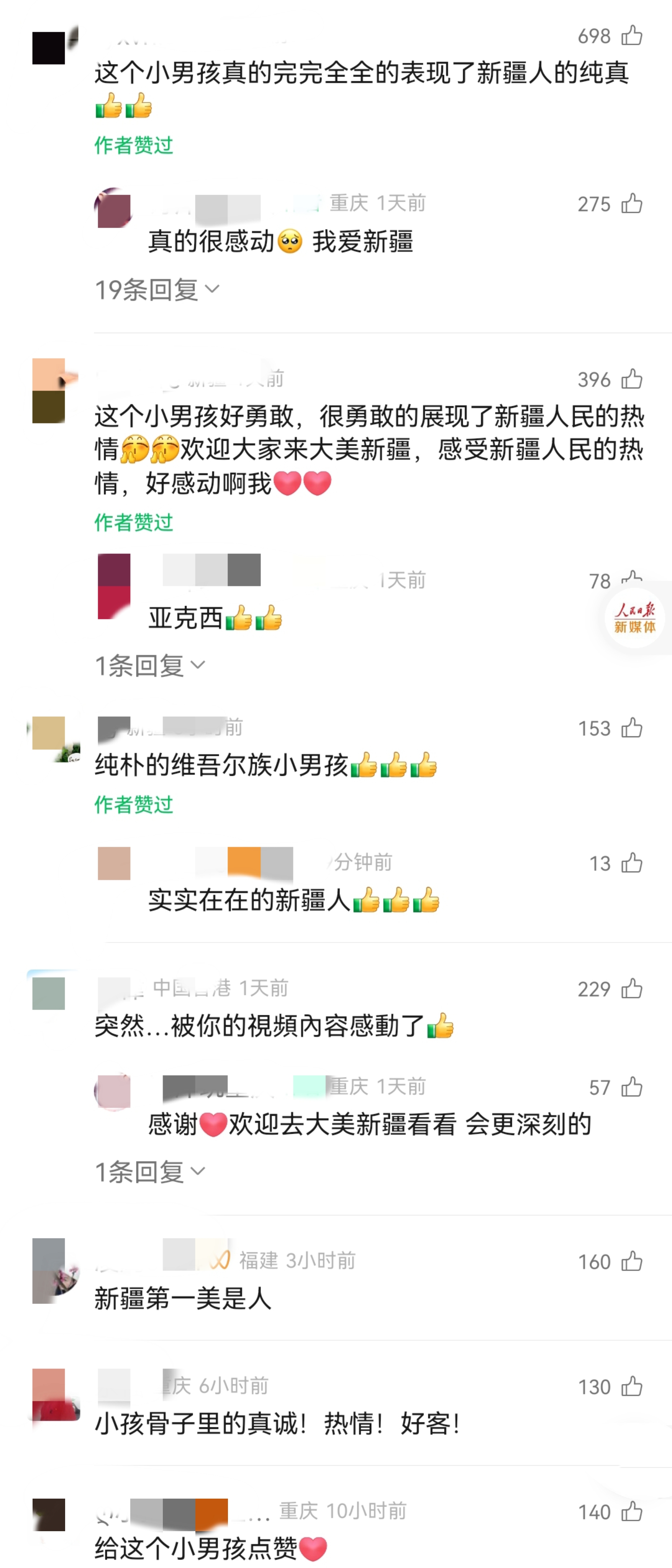Like the comment '突然...被你的視頻內容感動了'
Screen dimensions: 672x1568
(631, 988)
